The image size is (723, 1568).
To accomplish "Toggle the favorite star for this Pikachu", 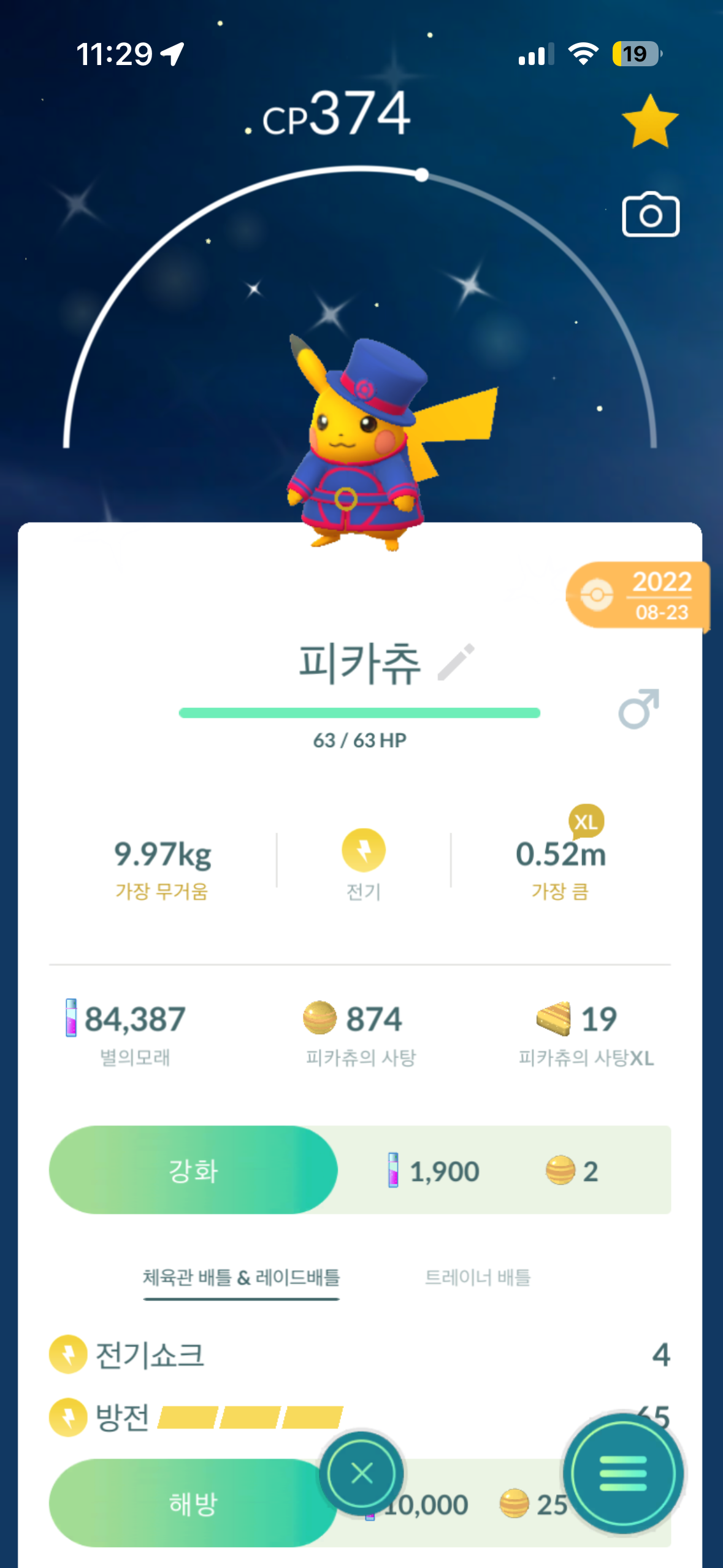I will coord(649,121).
